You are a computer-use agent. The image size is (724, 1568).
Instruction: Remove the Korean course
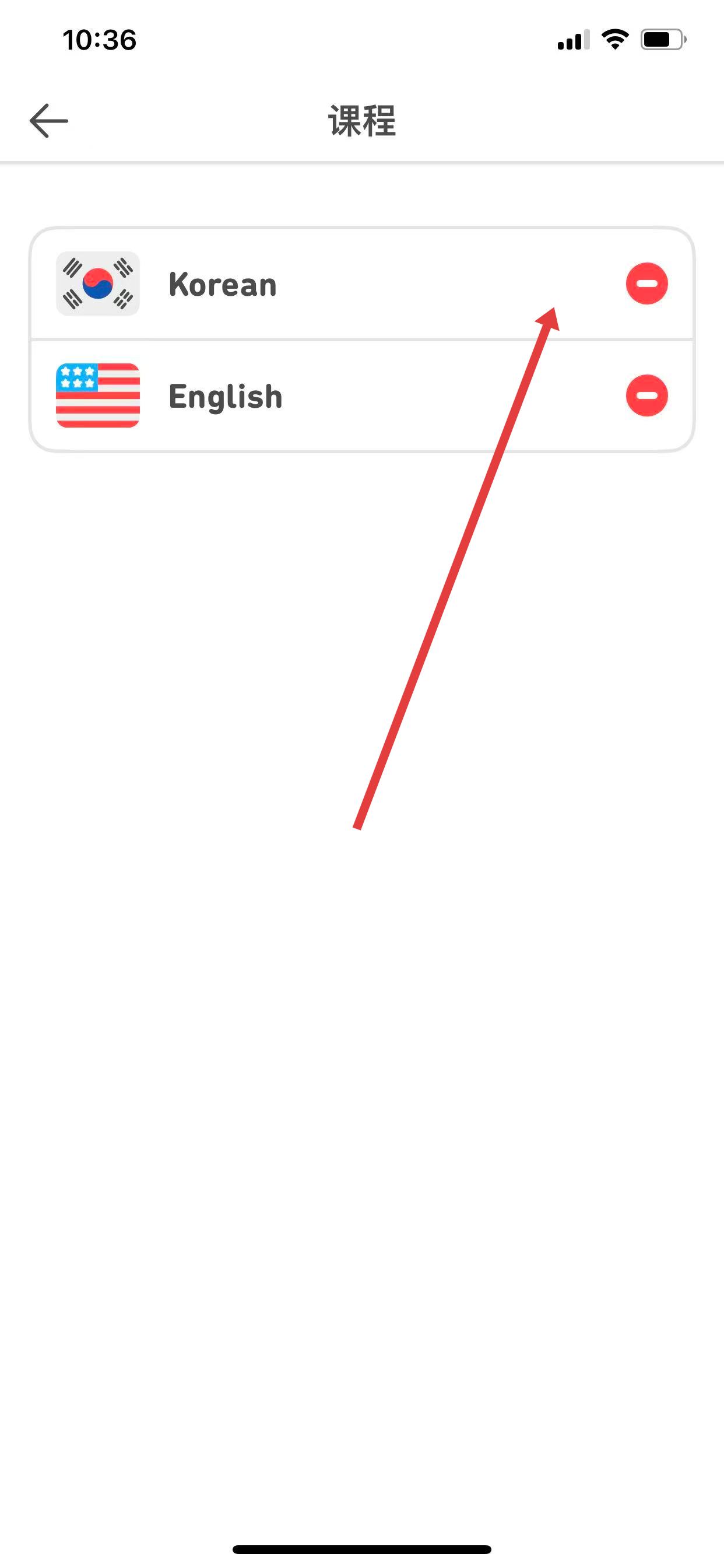coord(646,283)
